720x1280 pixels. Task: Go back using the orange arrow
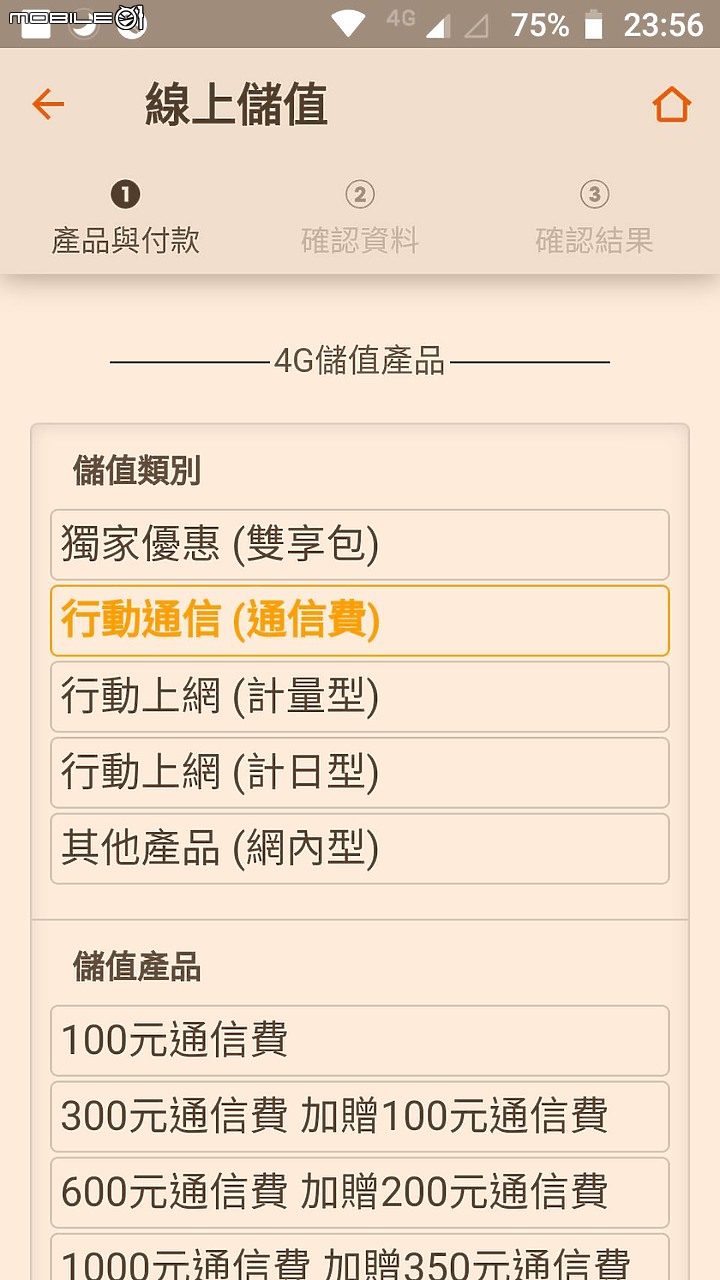[x=48, y=104]
